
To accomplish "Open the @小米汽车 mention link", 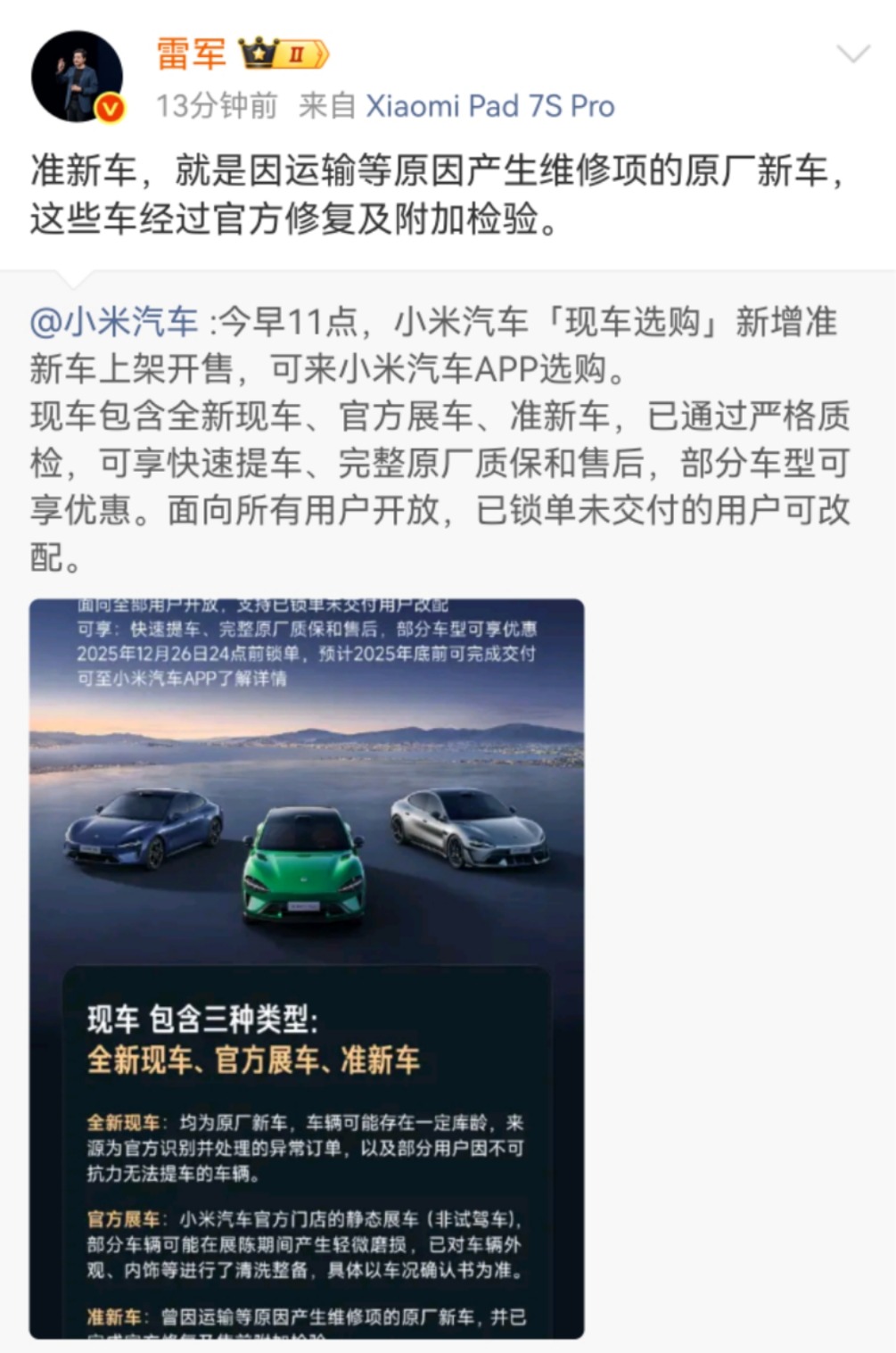I will [x=114, y=322].
